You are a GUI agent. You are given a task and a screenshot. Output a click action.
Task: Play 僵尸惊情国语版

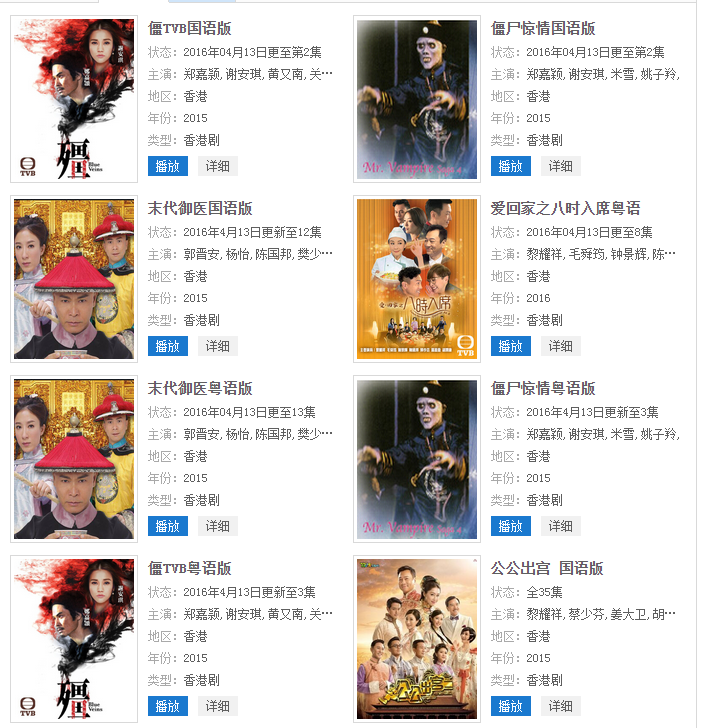(x=511, y=166)
